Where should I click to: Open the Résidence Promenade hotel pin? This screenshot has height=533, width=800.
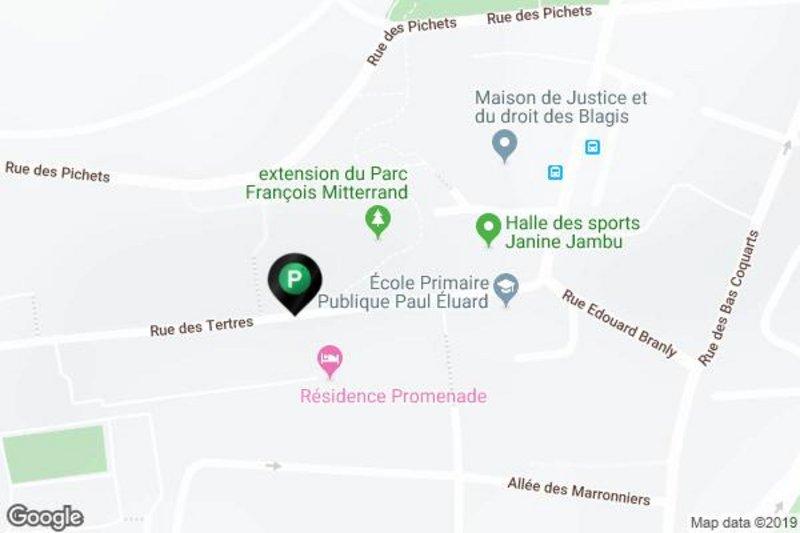[x=329, y=358]
